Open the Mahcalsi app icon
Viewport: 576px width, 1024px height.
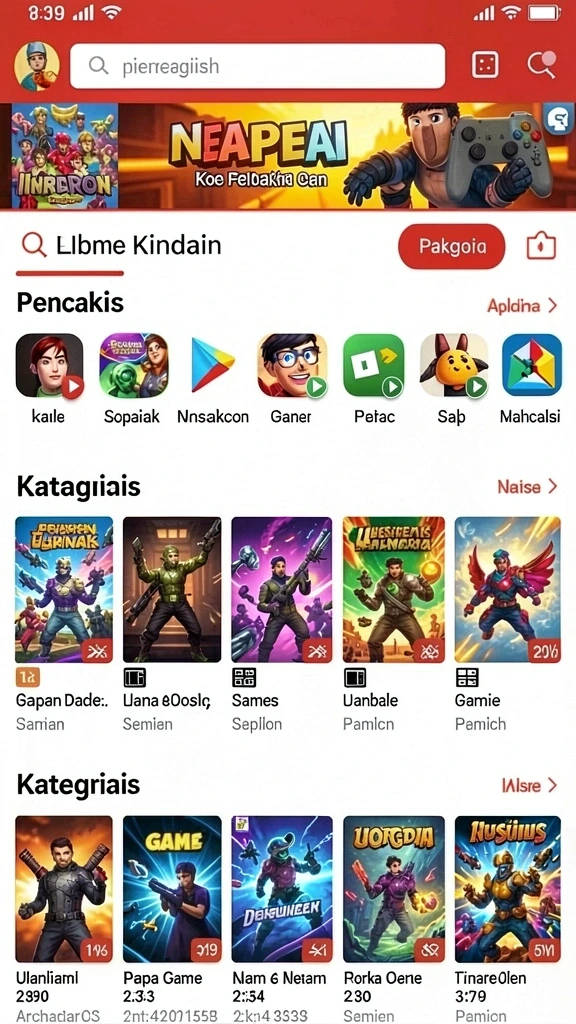point(532,366)
